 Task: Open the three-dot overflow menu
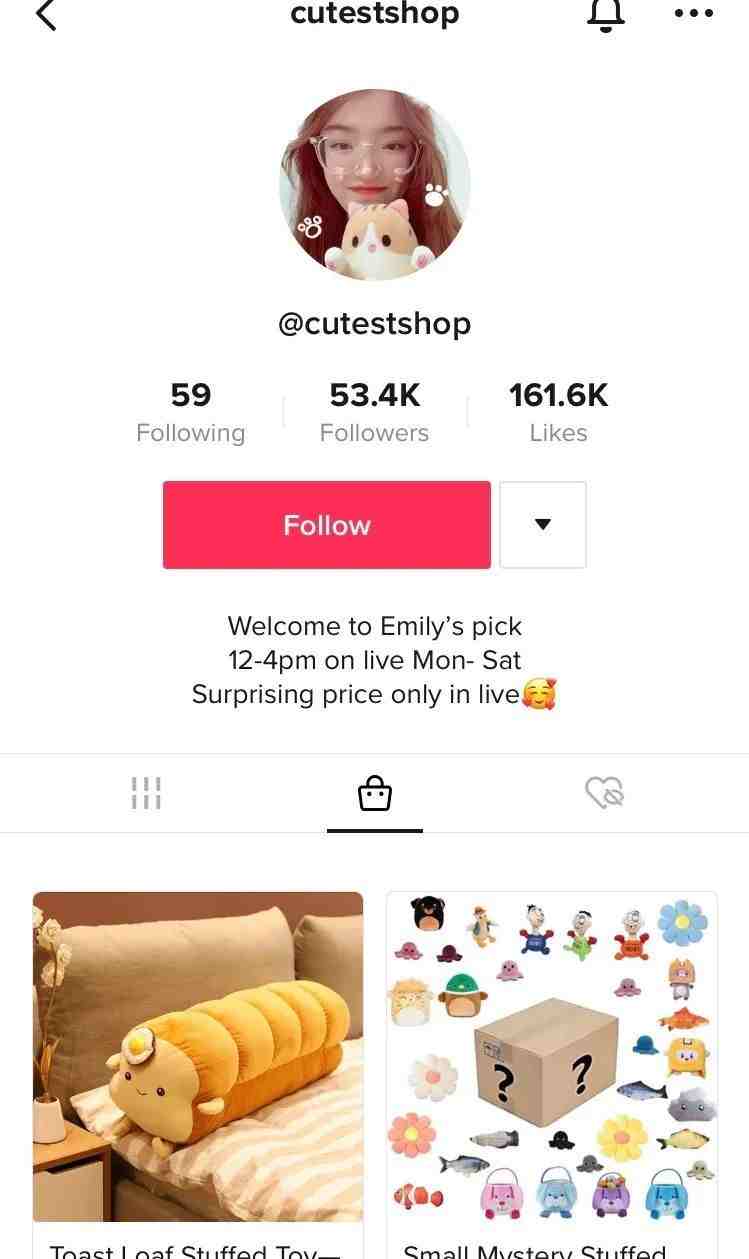click(x=693, y=14)
